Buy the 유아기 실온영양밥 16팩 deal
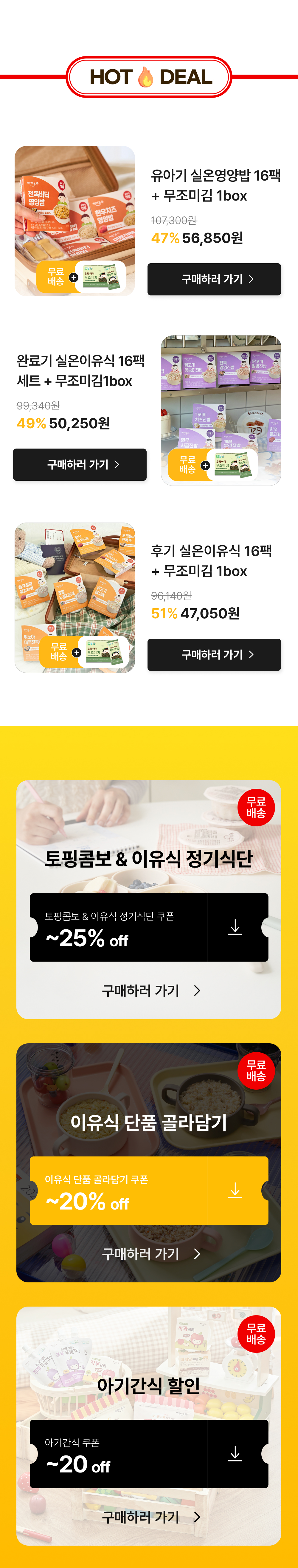 (x=214, y=279)
